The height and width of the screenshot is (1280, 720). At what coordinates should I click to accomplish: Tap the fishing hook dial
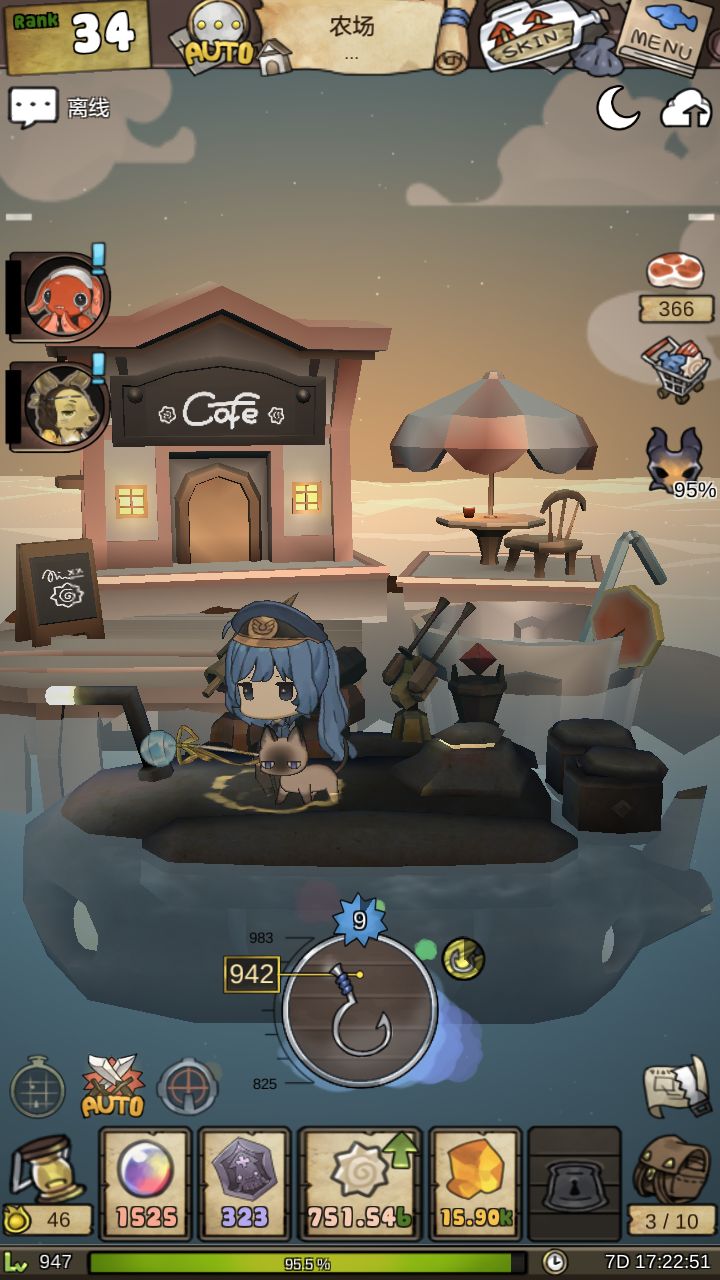tap(360, 1010)
